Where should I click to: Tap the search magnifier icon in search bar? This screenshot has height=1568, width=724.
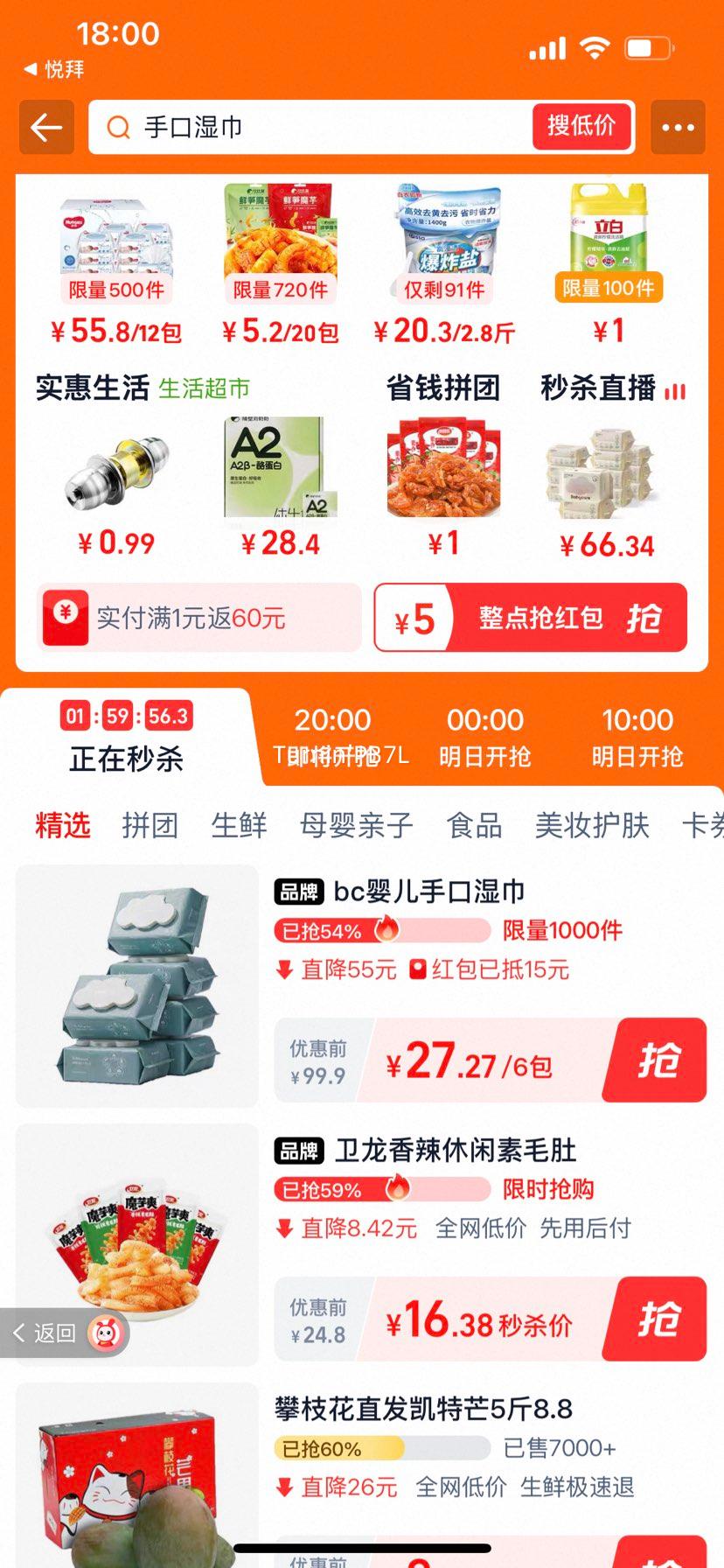(117, 127)
